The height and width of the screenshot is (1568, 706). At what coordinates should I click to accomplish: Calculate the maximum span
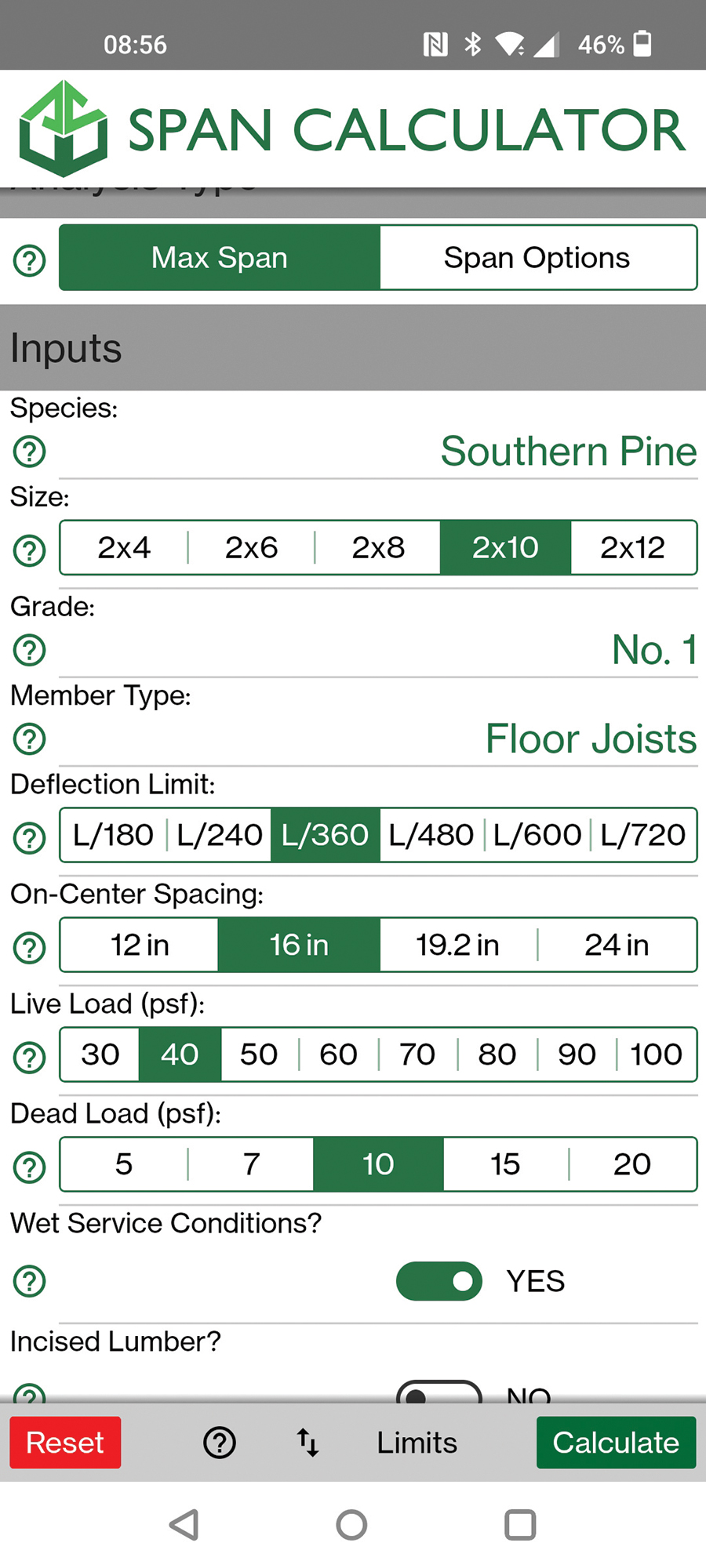(x=616, y=1443)
